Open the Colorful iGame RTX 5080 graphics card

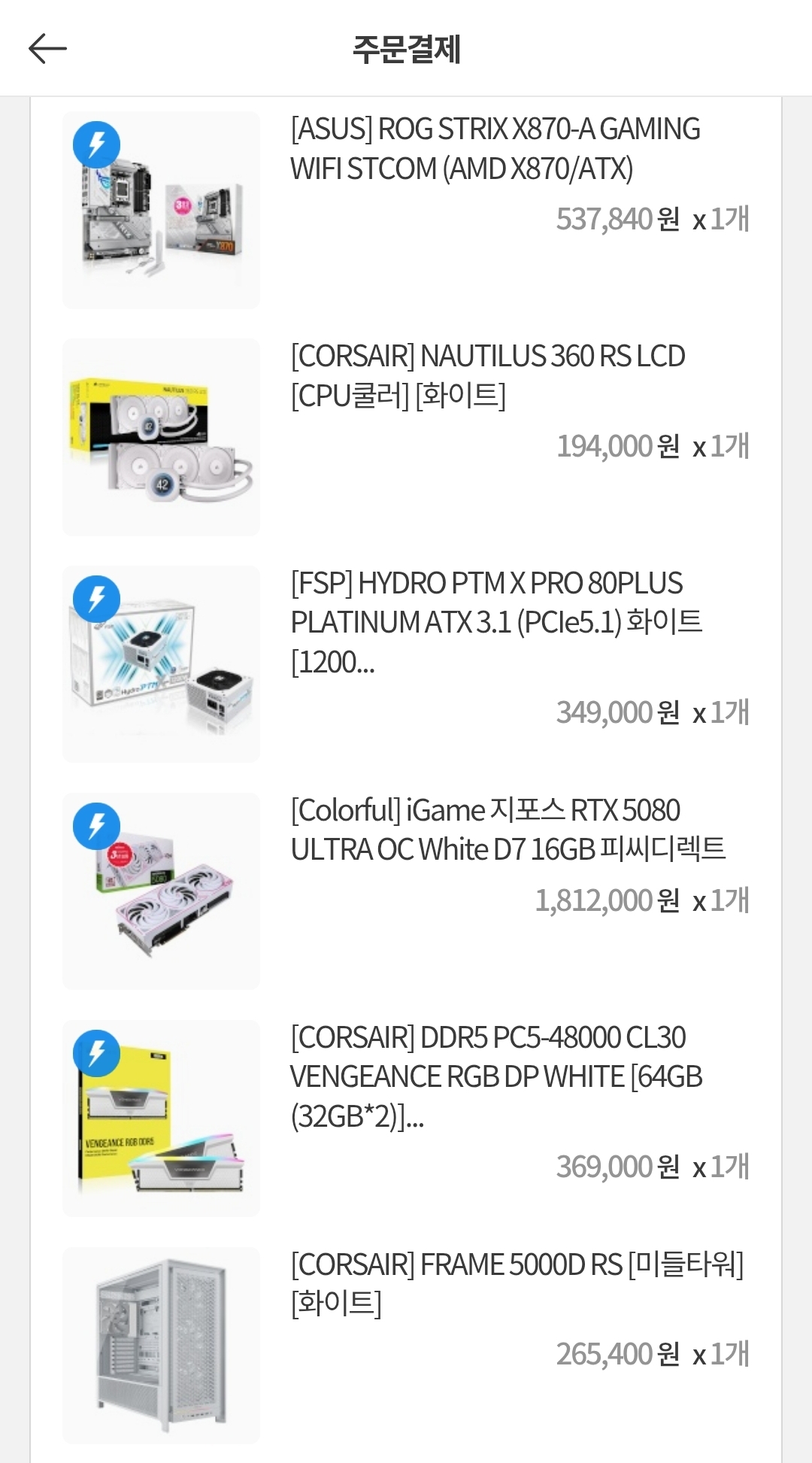click(x=507, y=830)
